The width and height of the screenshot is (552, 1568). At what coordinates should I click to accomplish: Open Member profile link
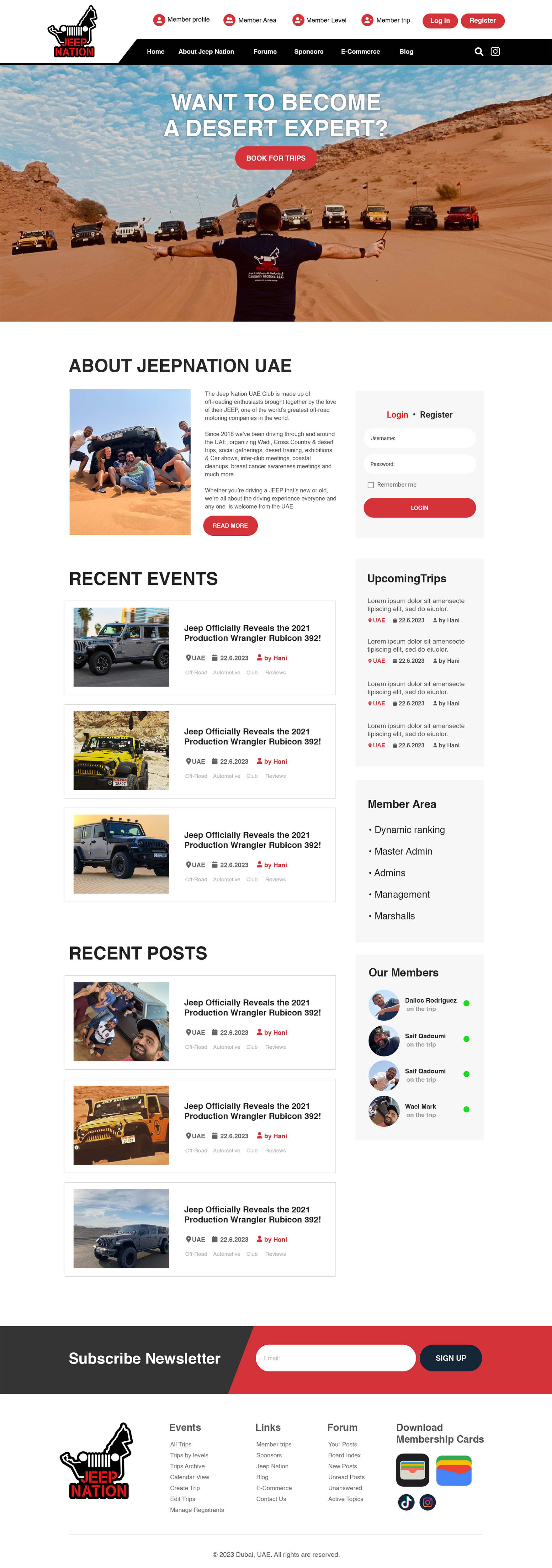pos(181,20)
